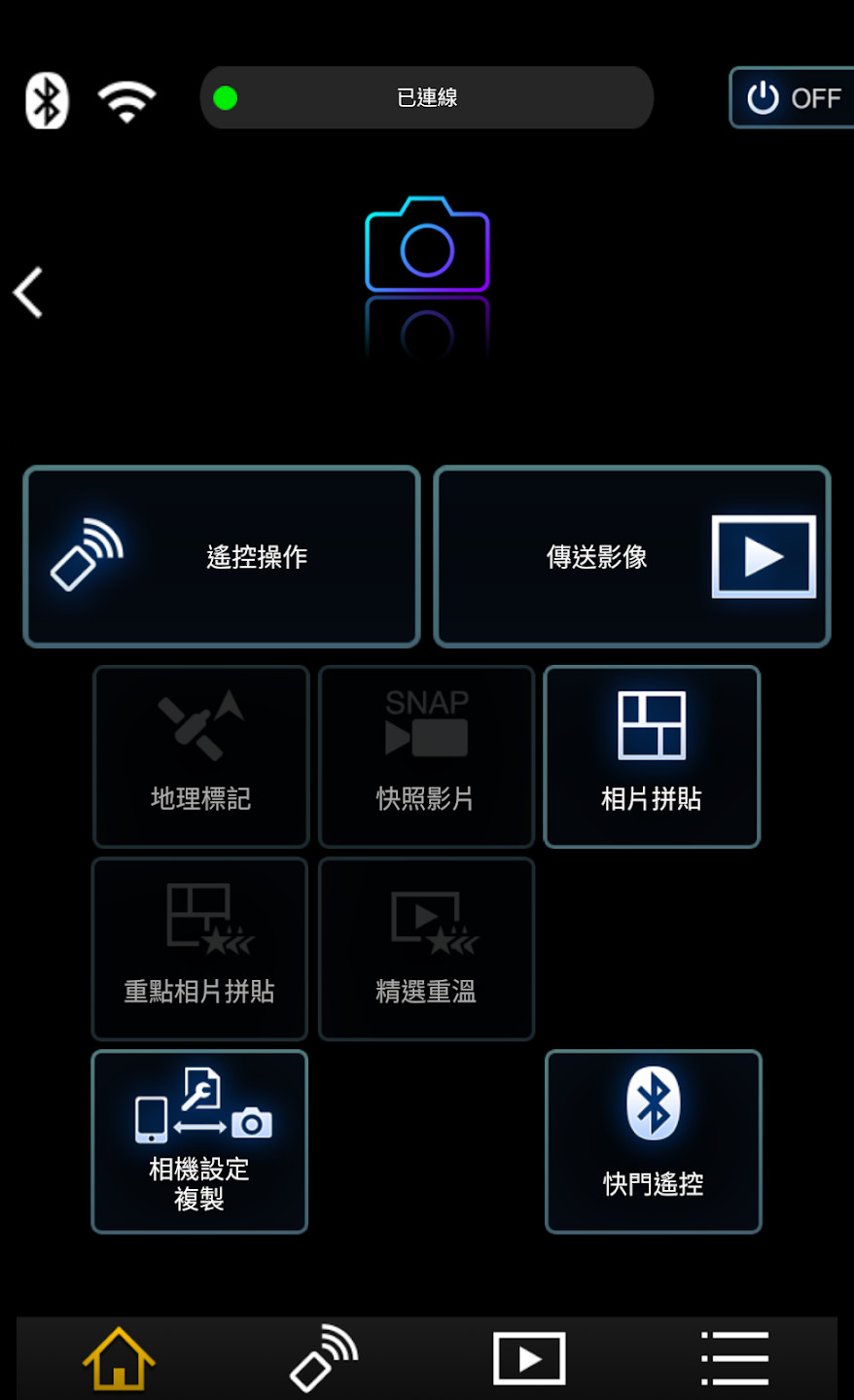The width and height of the screenshot is (854, 1400).
Task: Tap the Wi-Fi signal icon
Action: [125, 100]
